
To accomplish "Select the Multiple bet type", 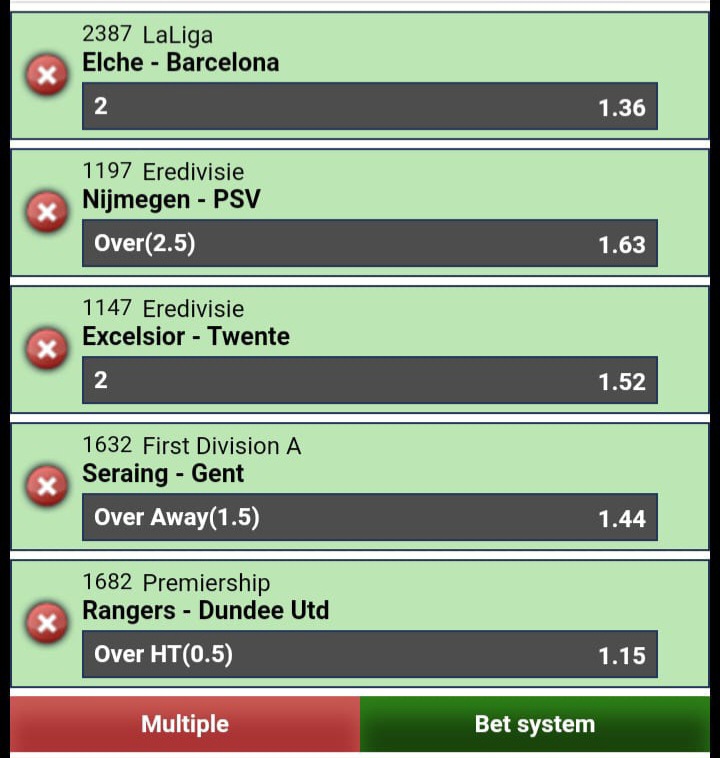I will pyautogui.click(x=185, y=724).
